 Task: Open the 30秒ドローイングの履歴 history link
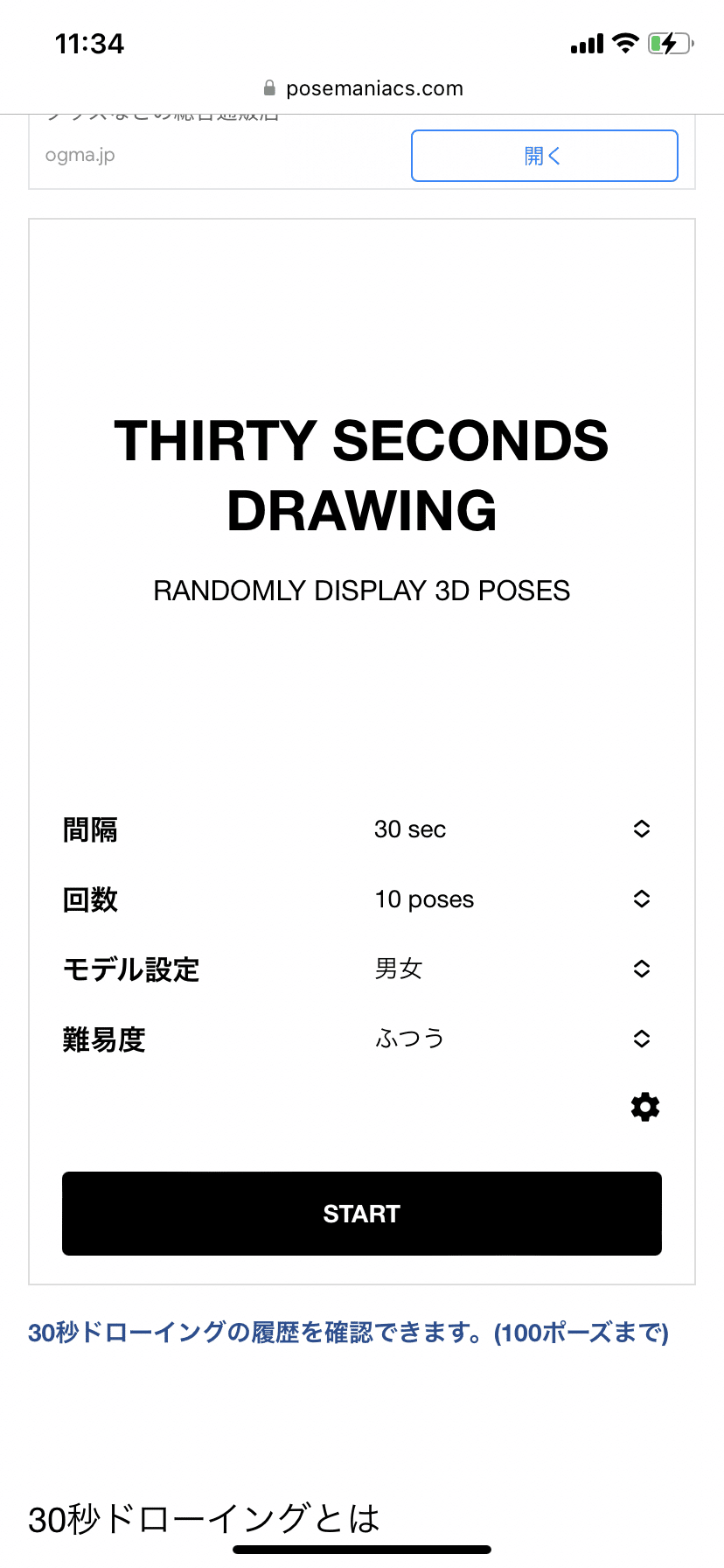[x=348, y=1333]
